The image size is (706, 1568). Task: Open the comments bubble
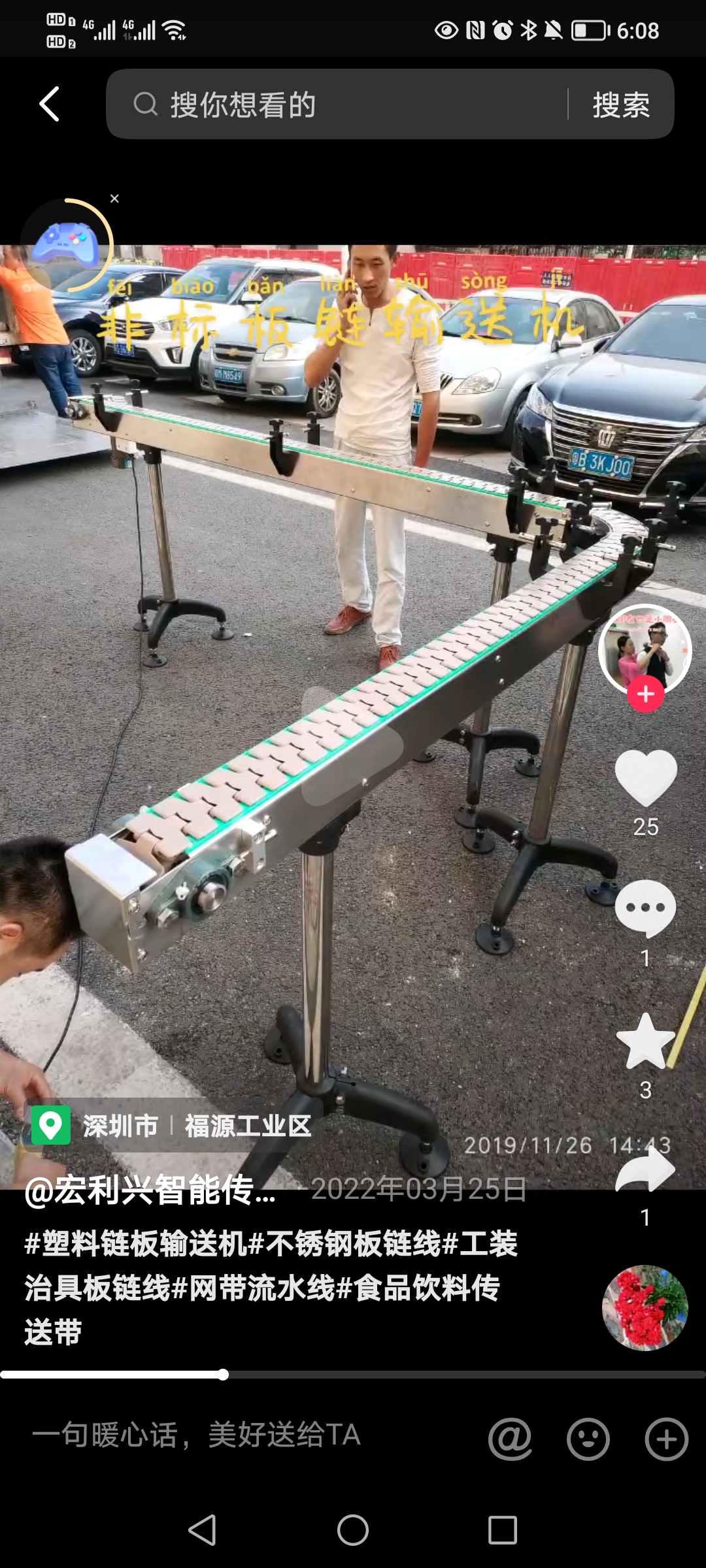[x=646, y=908]
